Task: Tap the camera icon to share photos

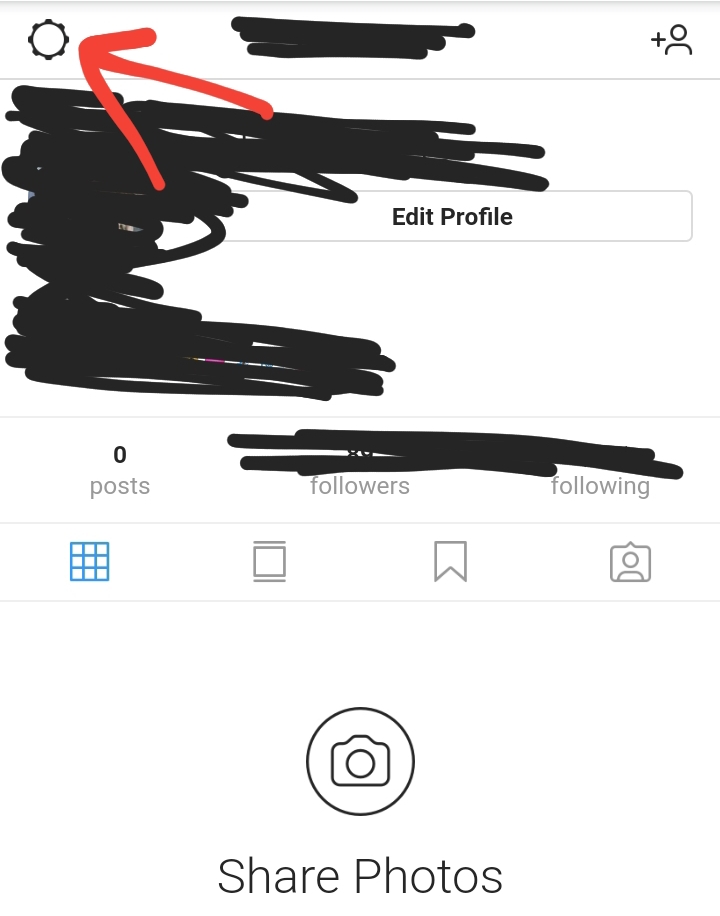Action: pyautogui.click(x=360, y=764)
